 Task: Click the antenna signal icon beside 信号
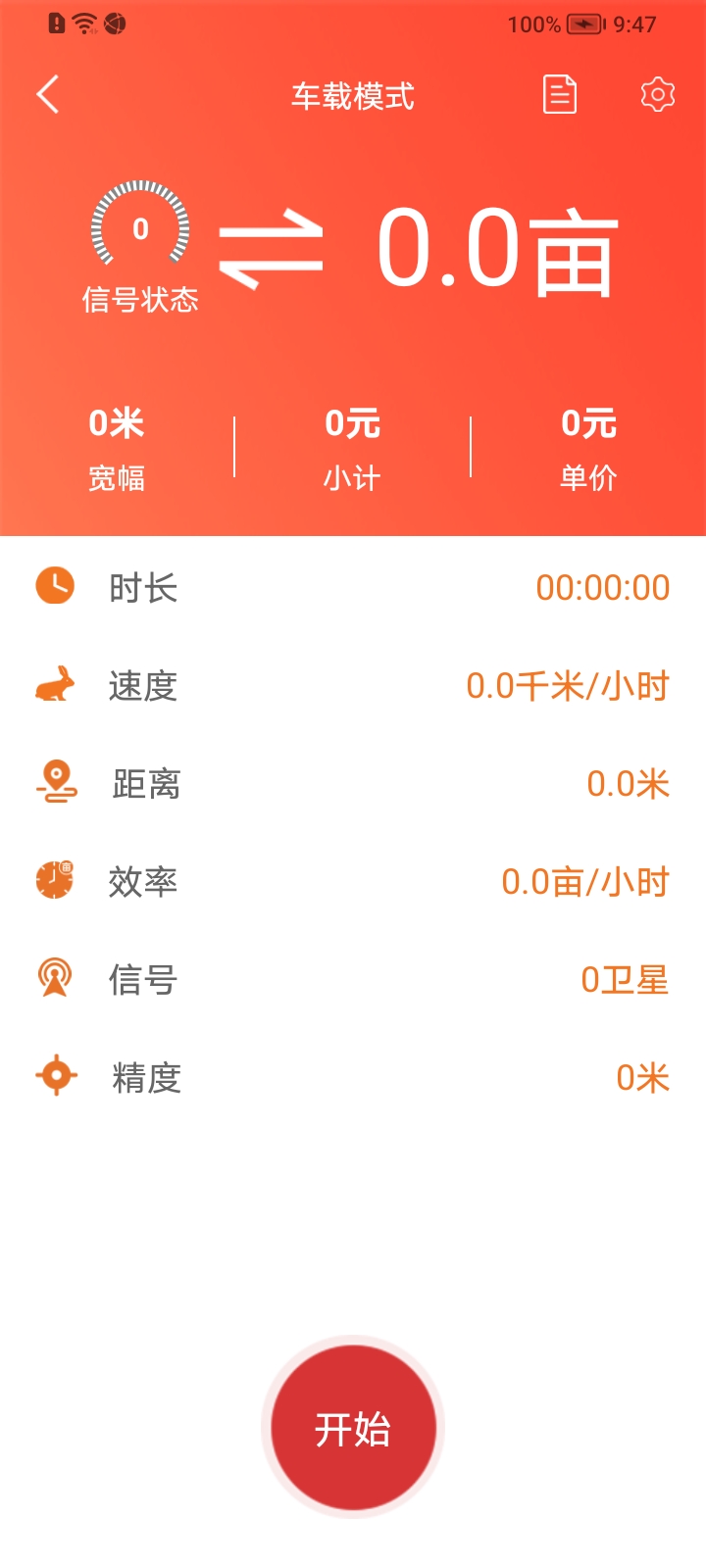click(x=54, y=978)
